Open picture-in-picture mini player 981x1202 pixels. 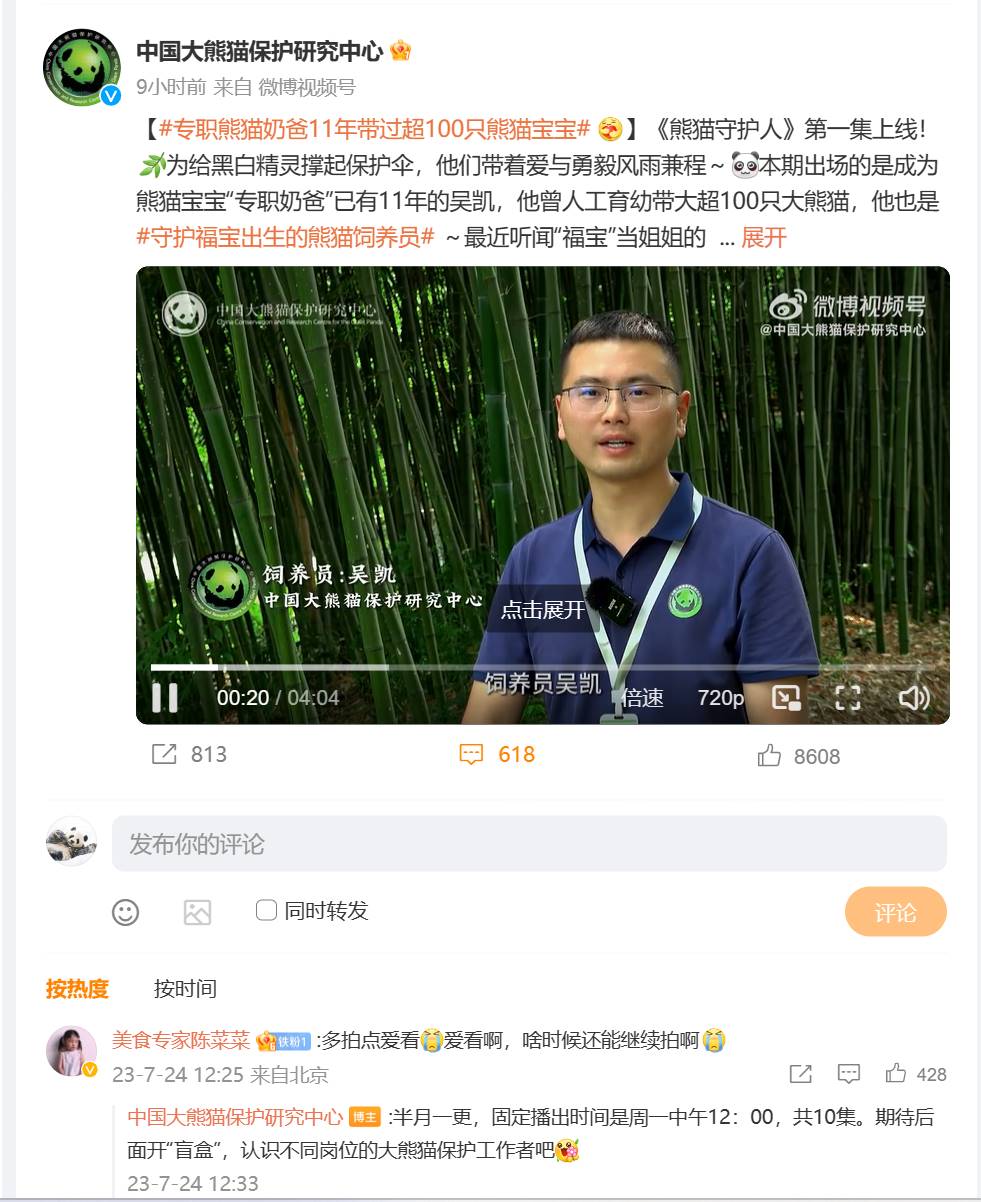pos(787,697)
